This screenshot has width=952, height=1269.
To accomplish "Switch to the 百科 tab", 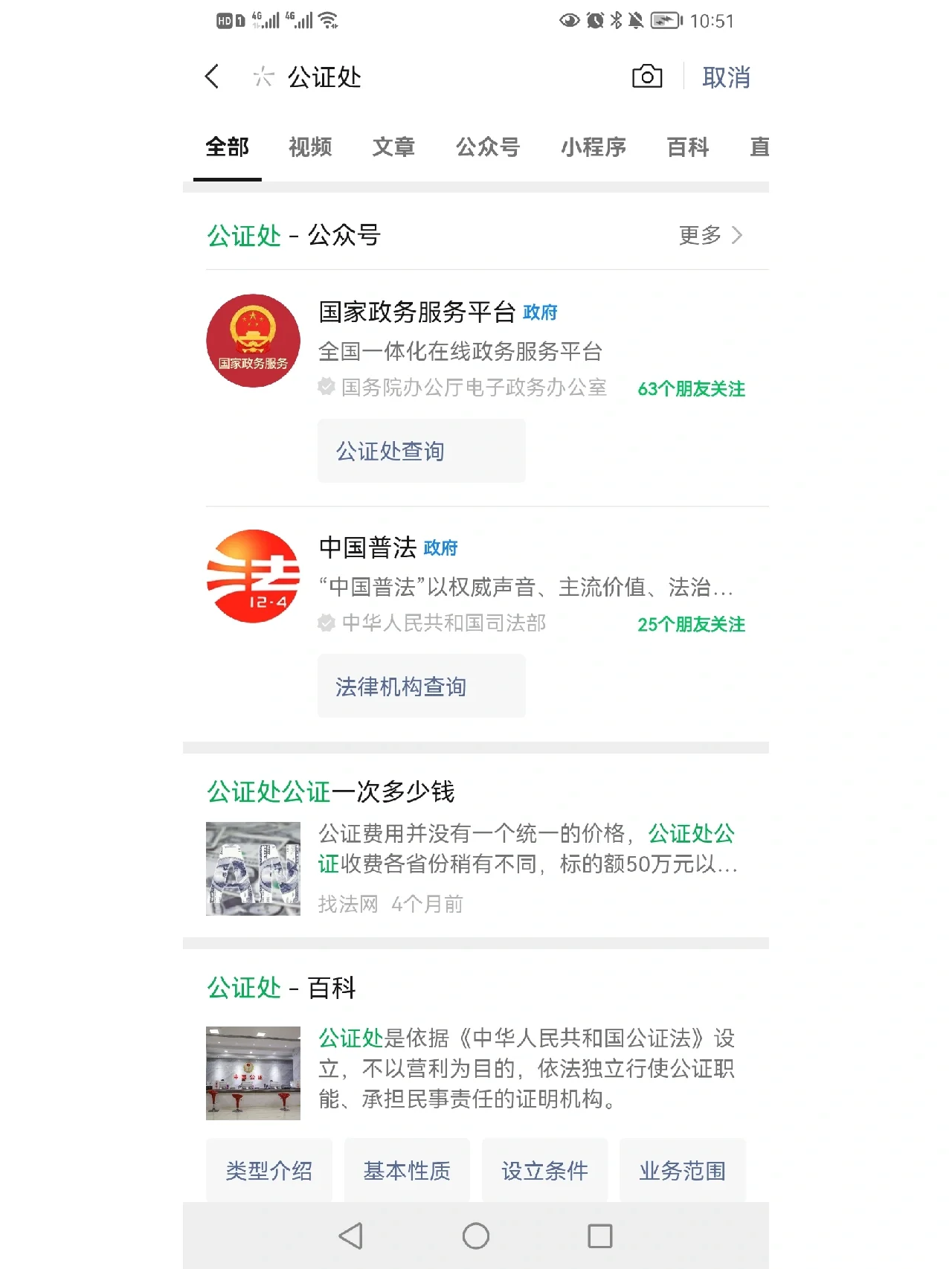I will pos(688,147).
